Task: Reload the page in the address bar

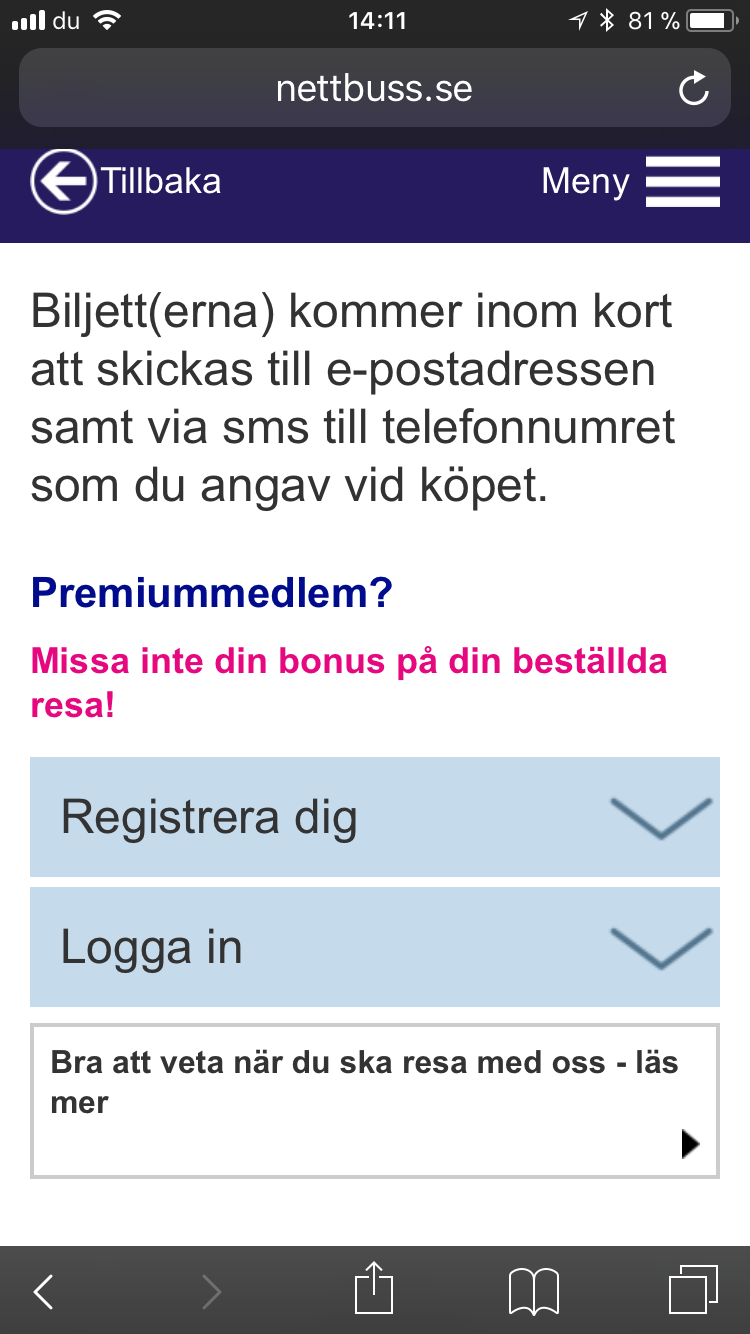Action: tap(693, 89)
